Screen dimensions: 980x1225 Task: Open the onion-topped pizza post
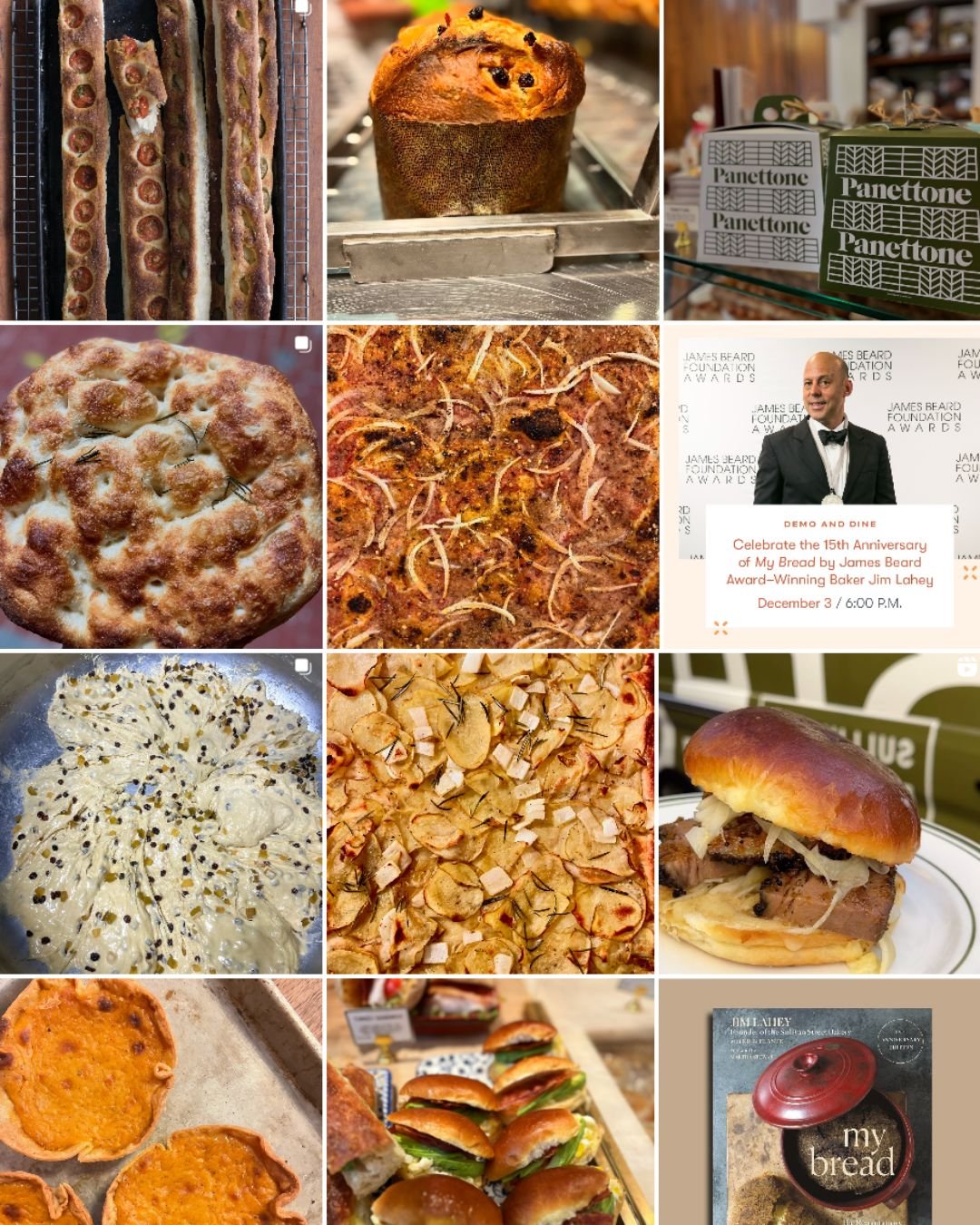pos(493,486)
